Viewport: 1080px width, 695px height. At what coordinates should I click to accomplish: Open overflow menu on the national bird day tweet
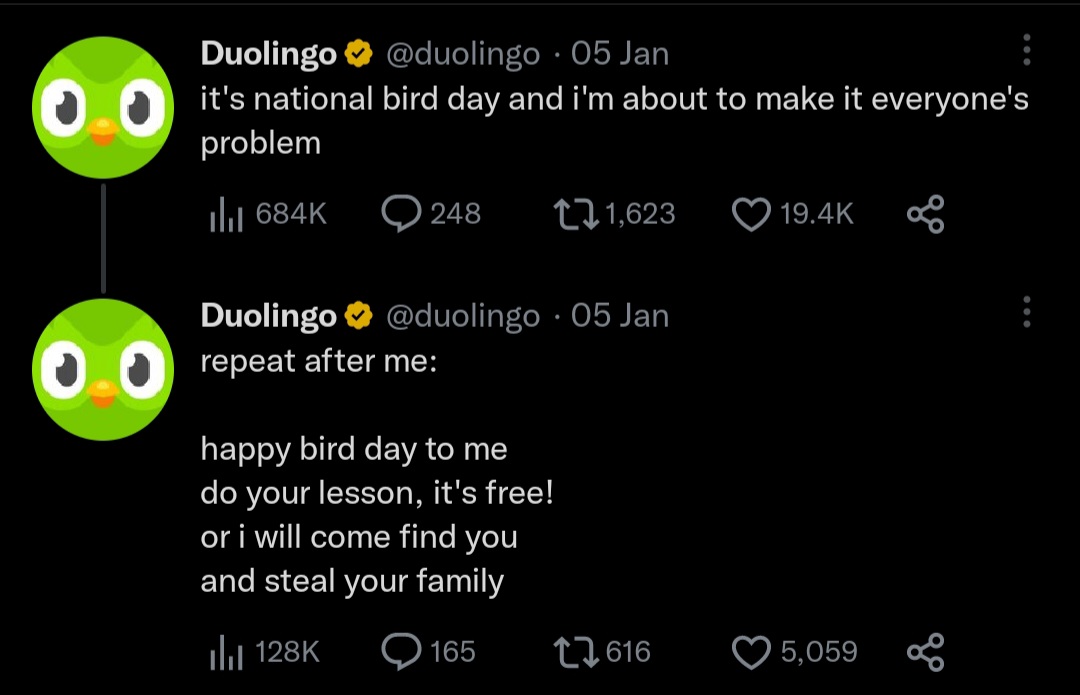pyautogui.click(x=1026, y=50)
